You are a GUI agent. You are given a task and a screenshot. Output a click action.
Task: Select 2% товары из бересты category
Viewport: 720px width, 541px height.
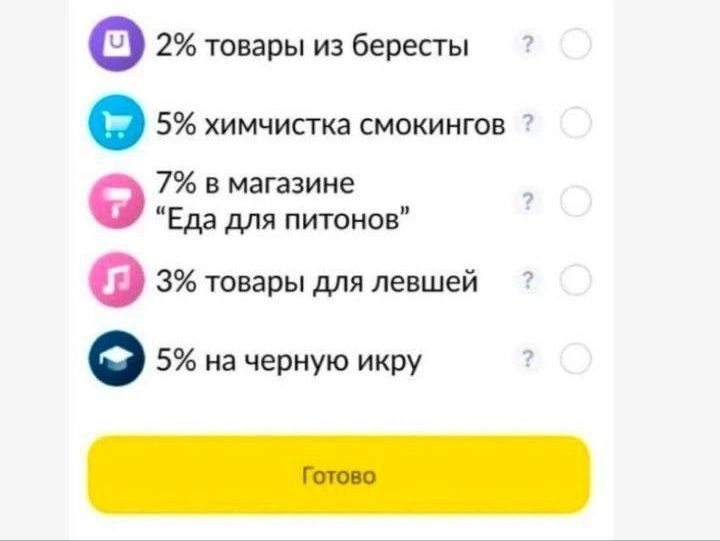576,46
